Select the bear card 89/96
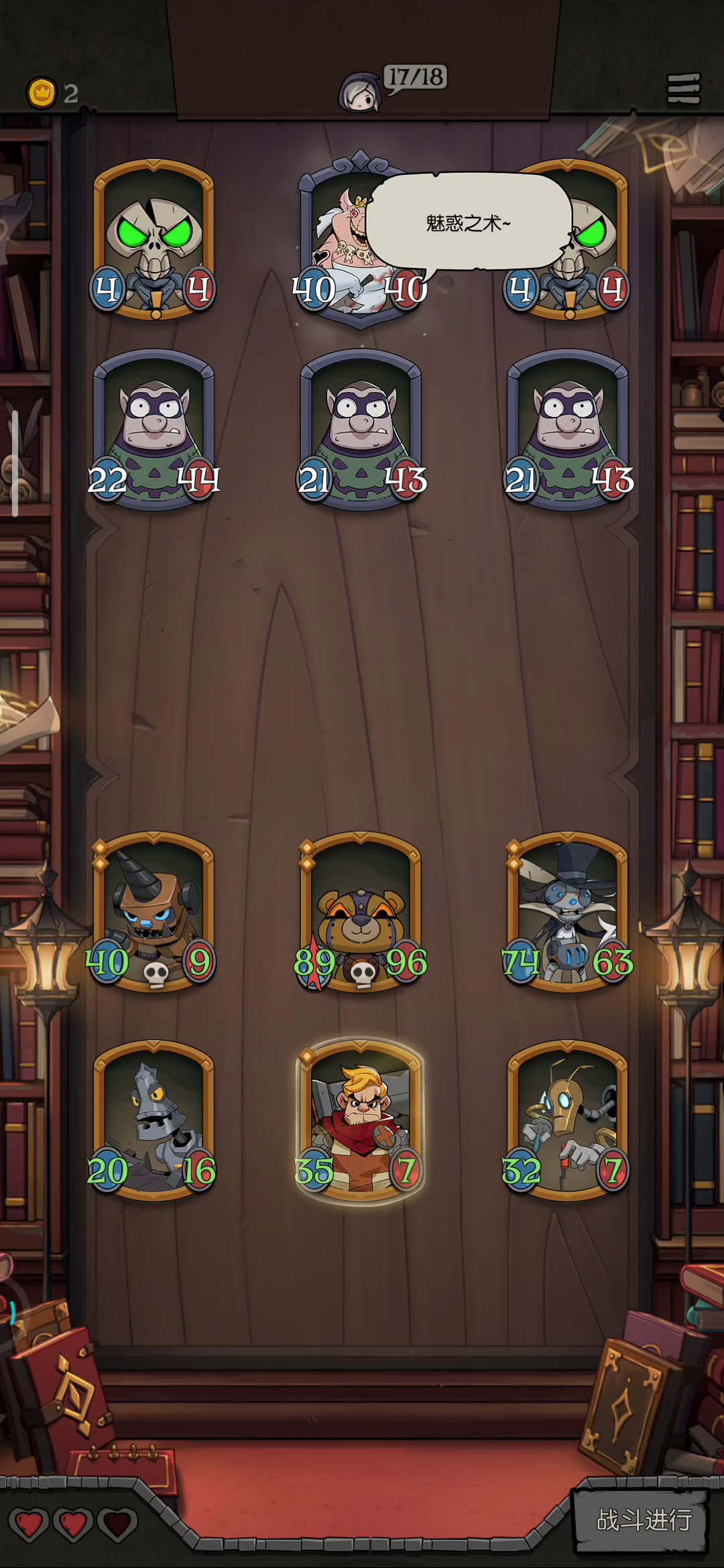 click(361, 911)
